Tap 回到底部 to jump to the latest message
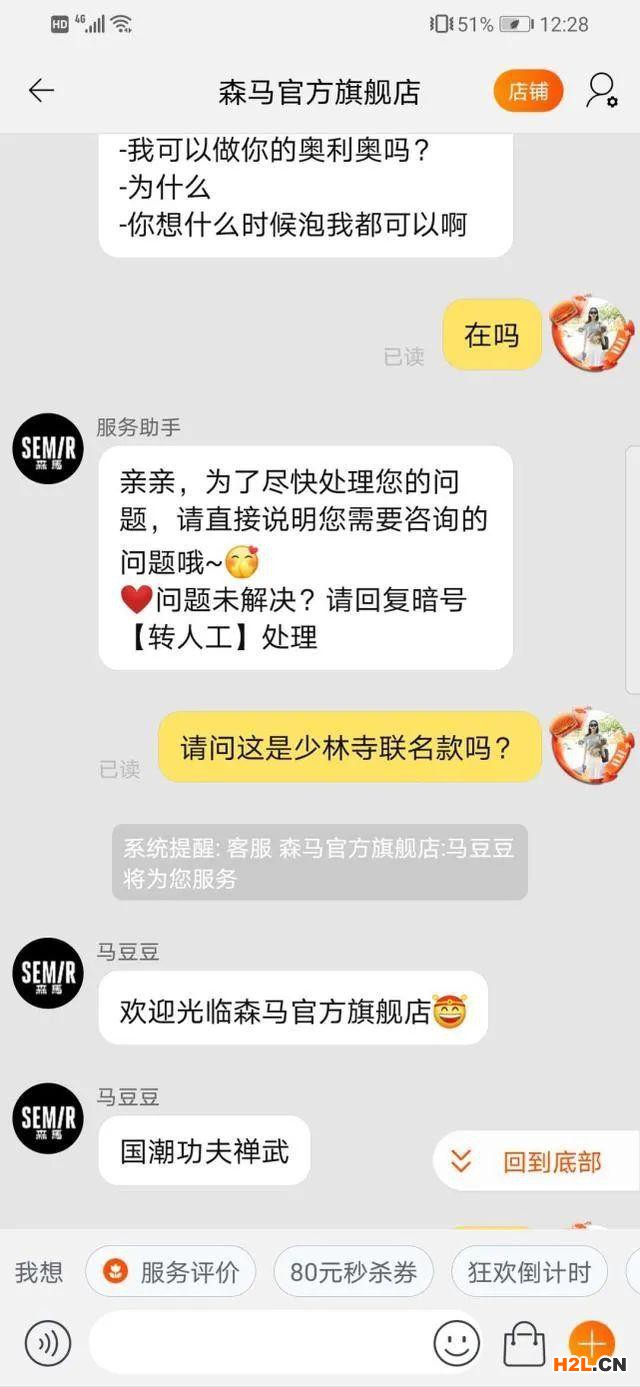This screenshot has width=640, height=1387. (536, 1161)
